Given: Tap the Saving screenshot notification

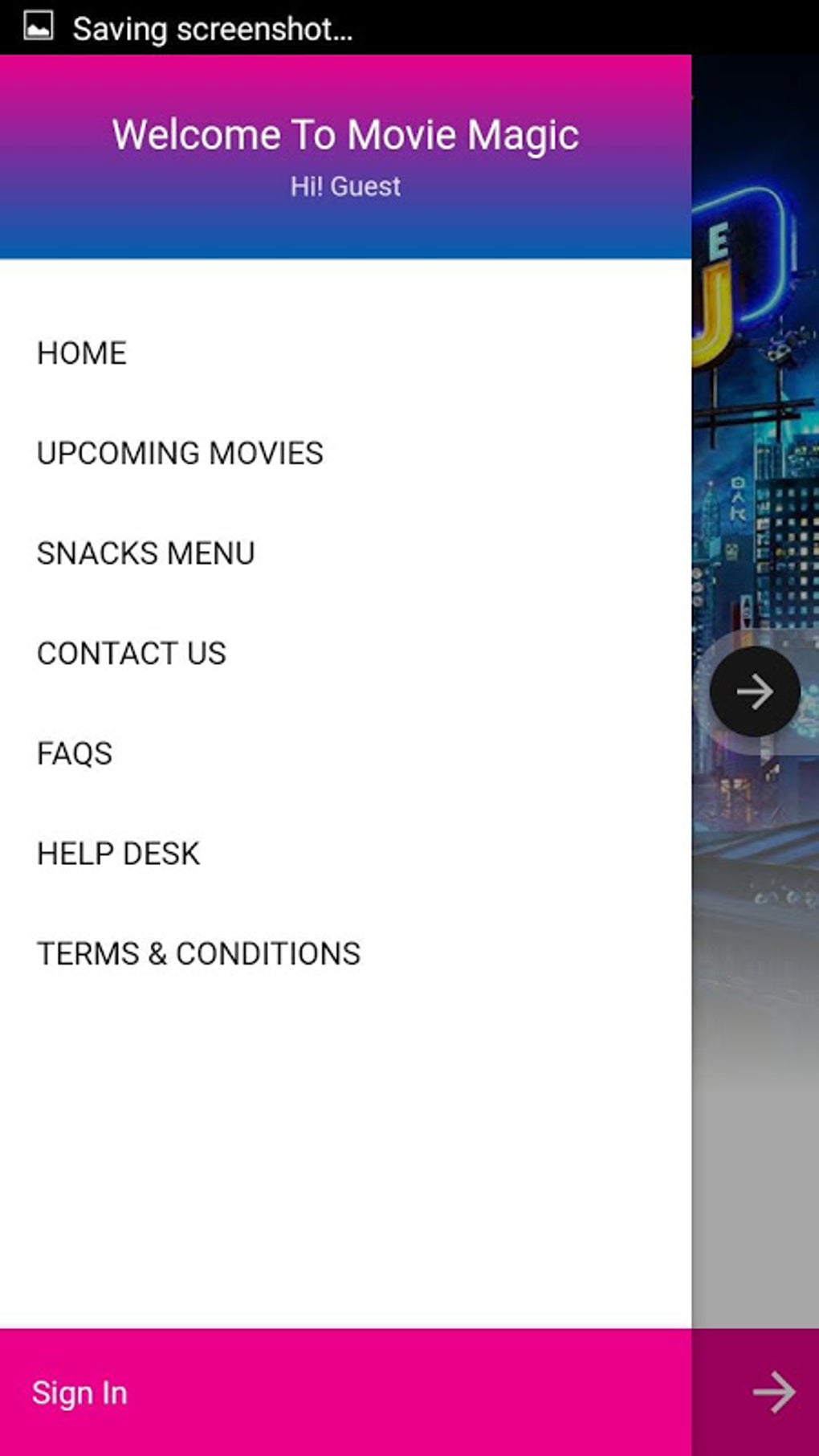Looking at the screenshot, I should pos(212,27).
